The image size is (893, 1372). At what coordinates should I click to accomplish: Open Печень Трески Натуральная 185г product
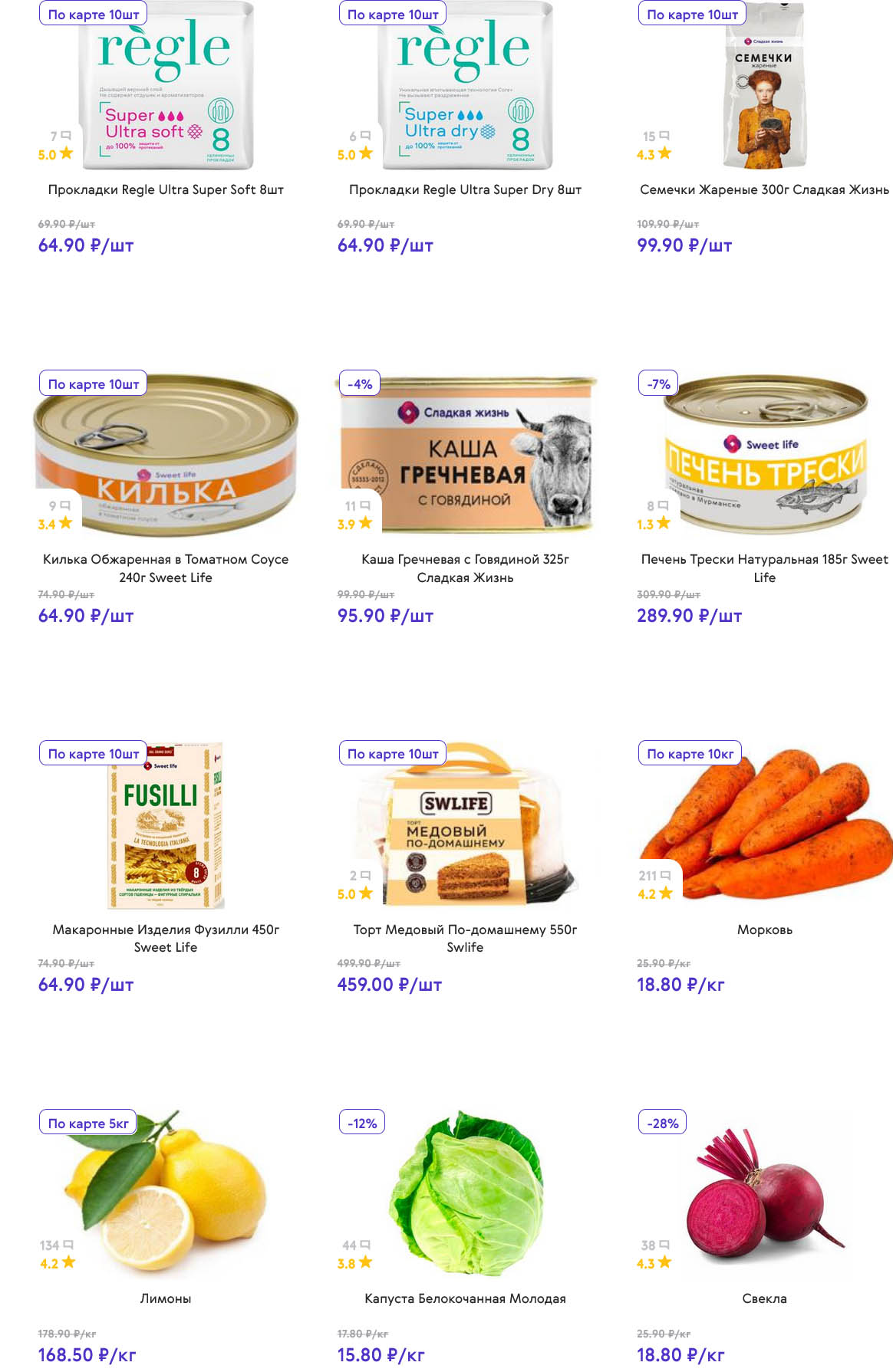764,568
